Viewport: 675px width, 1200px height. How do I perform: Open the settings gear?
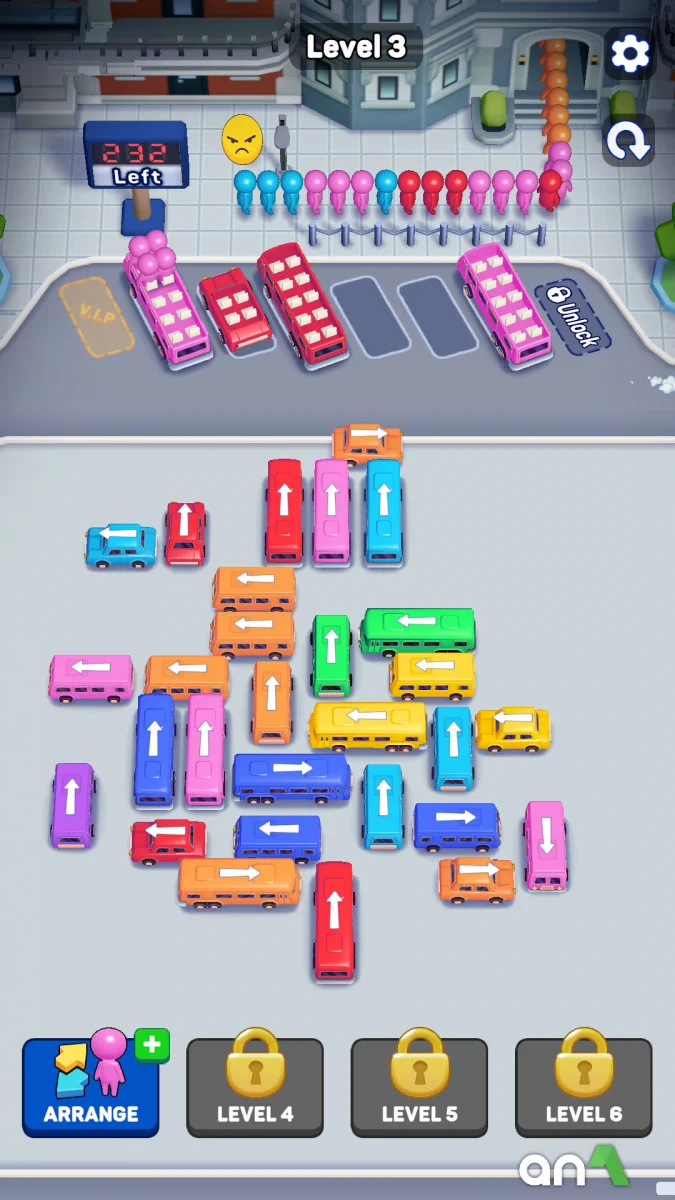click(x=630, y=53)
